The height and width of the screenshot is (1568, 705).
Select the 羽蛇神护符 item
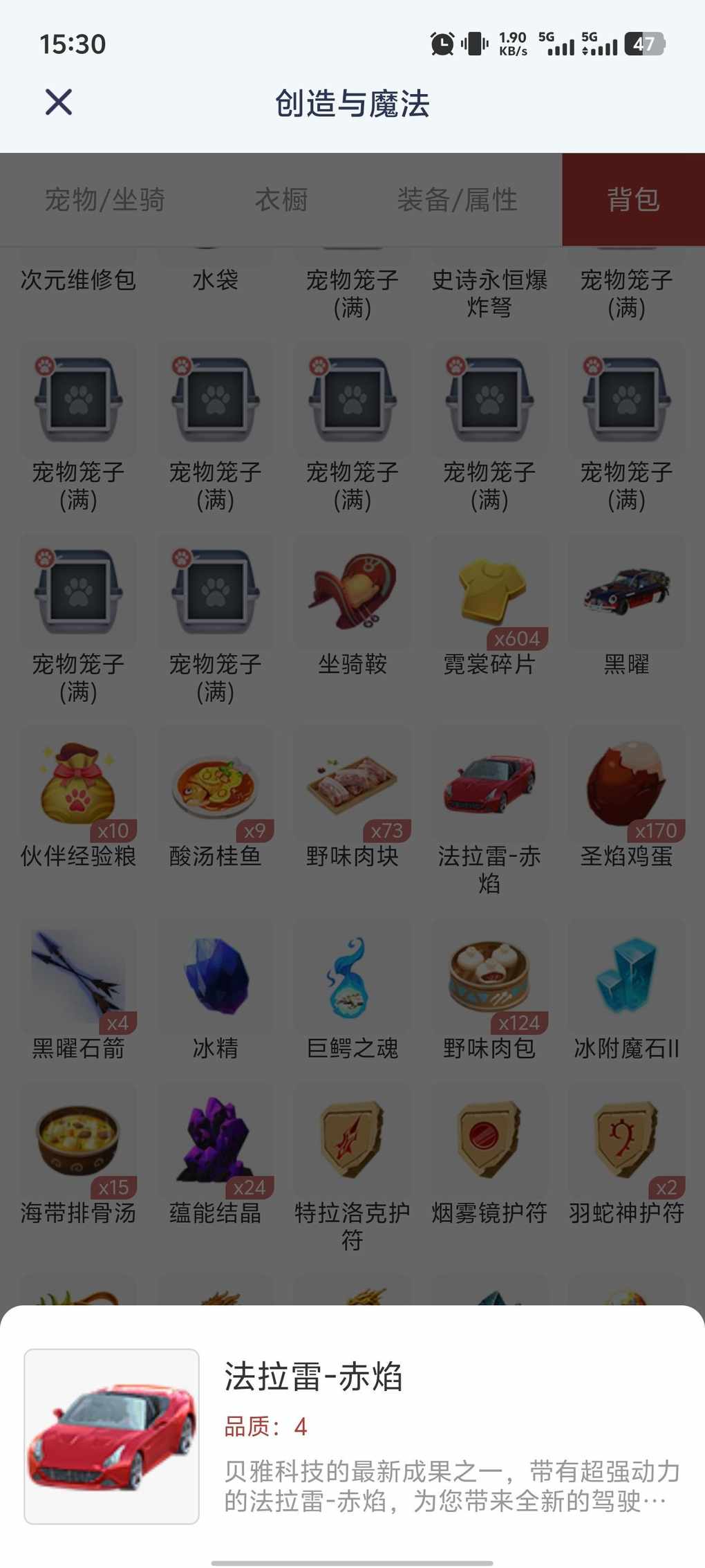pyautogui.click(x=626, y=1141)
